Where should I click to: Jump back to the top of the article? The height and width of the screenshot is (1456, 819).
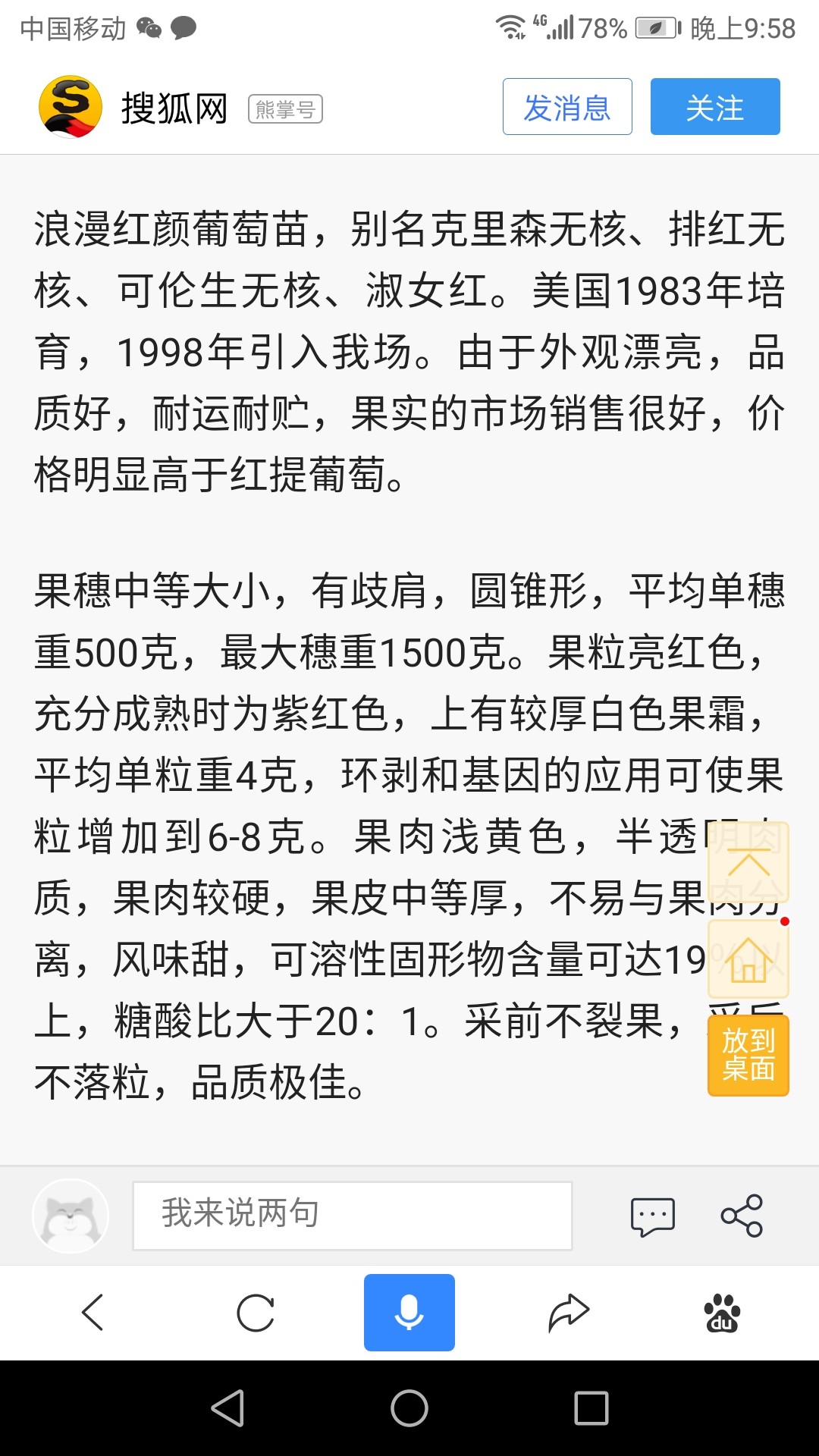[x=748, y=862]
